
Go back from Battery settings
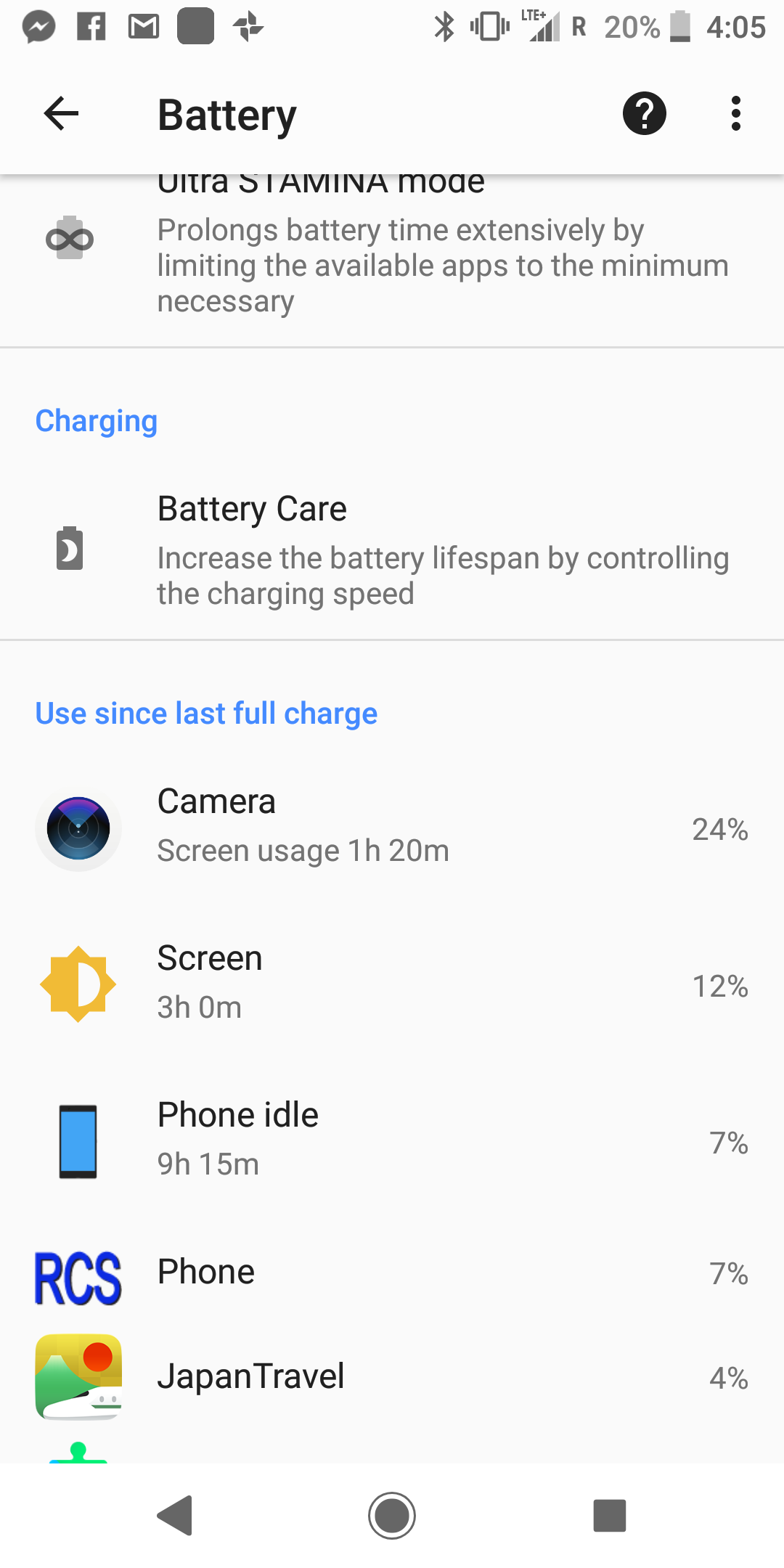[61, 114]
